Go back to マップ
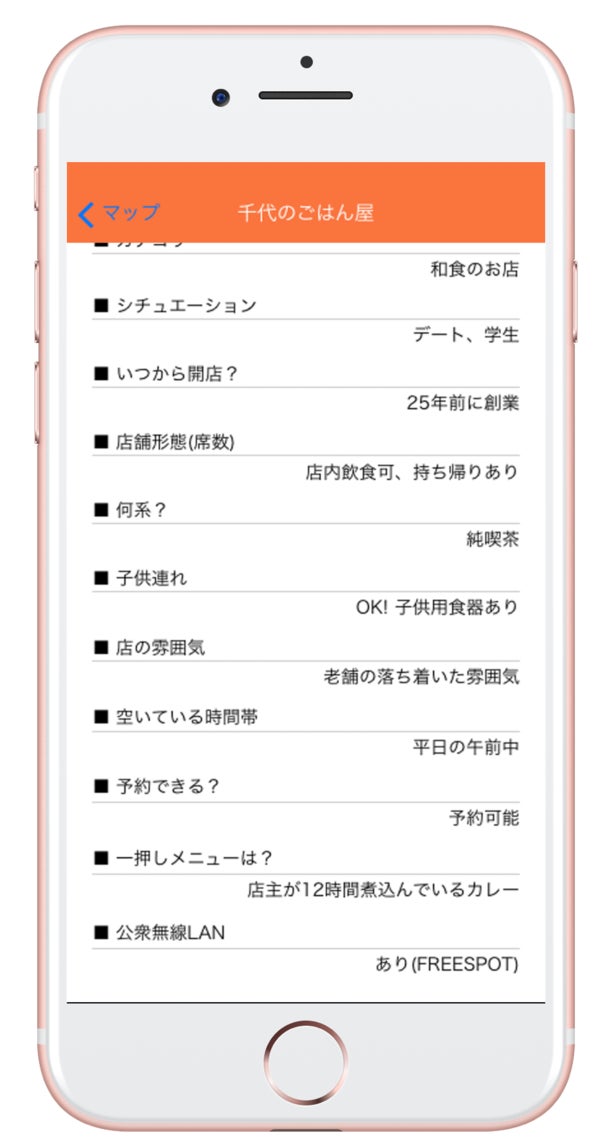Screen dimensions: 608x1148 [119, 213]
